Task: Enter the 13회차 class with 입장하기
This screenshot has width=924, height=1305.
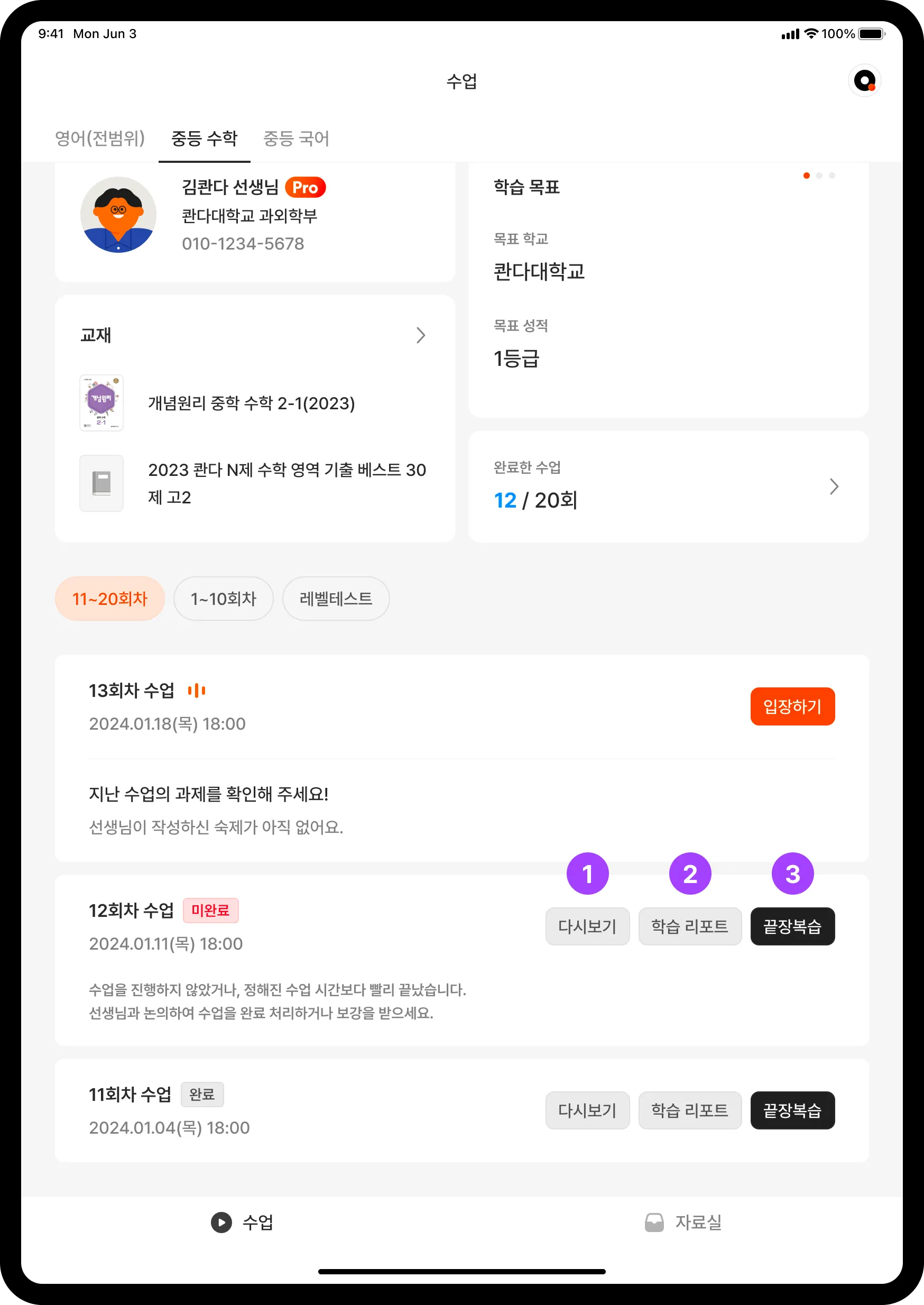Action: [x=792, y=706]
